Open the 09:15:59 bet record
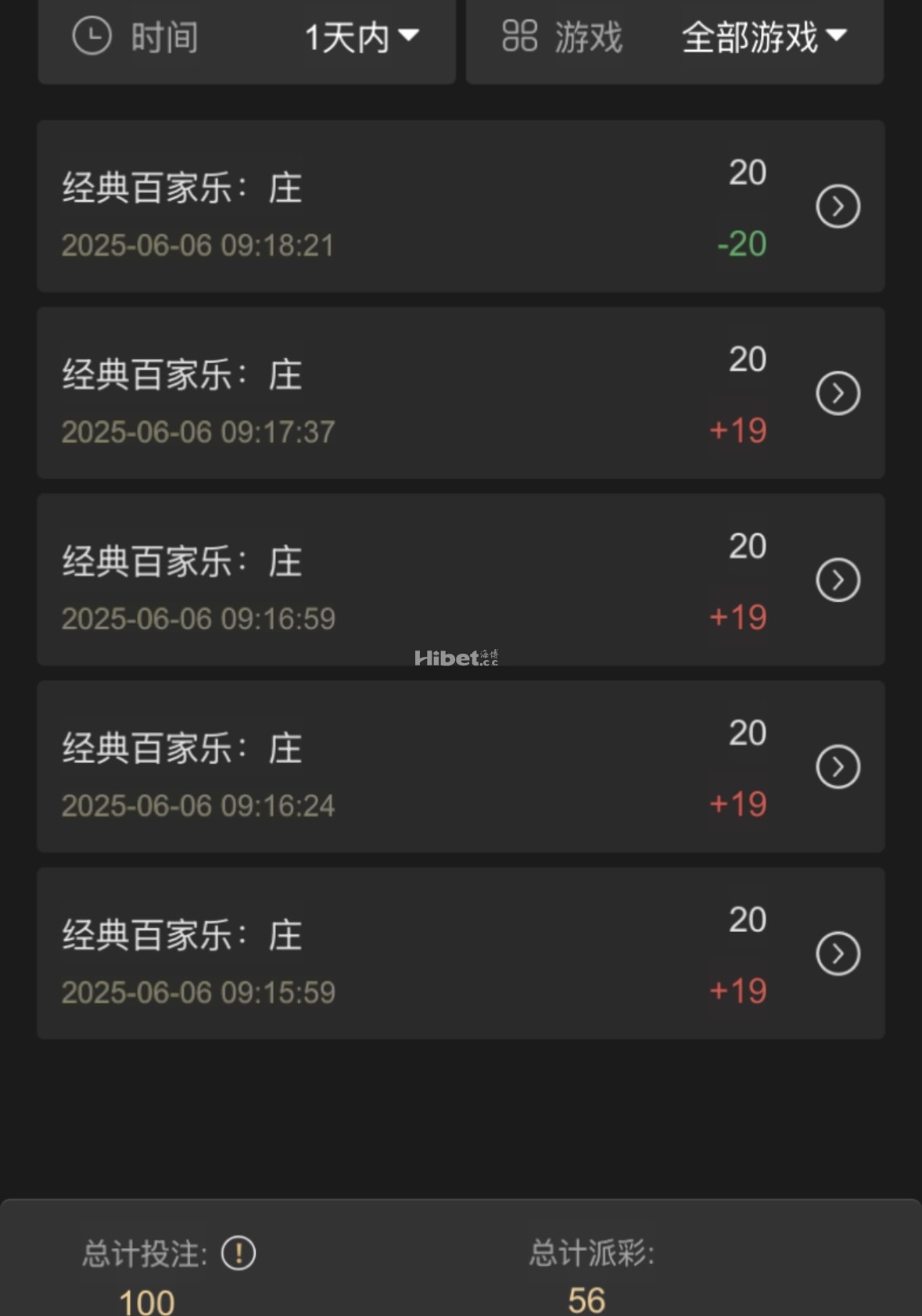 tap(838, 954)
